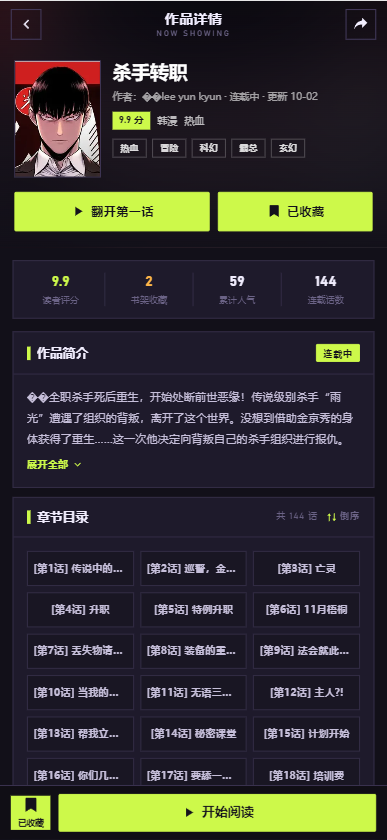The width and height of the screenshot is (387, 840).
Task: Open chapter 第1话 传说中的
Action: 80,568
